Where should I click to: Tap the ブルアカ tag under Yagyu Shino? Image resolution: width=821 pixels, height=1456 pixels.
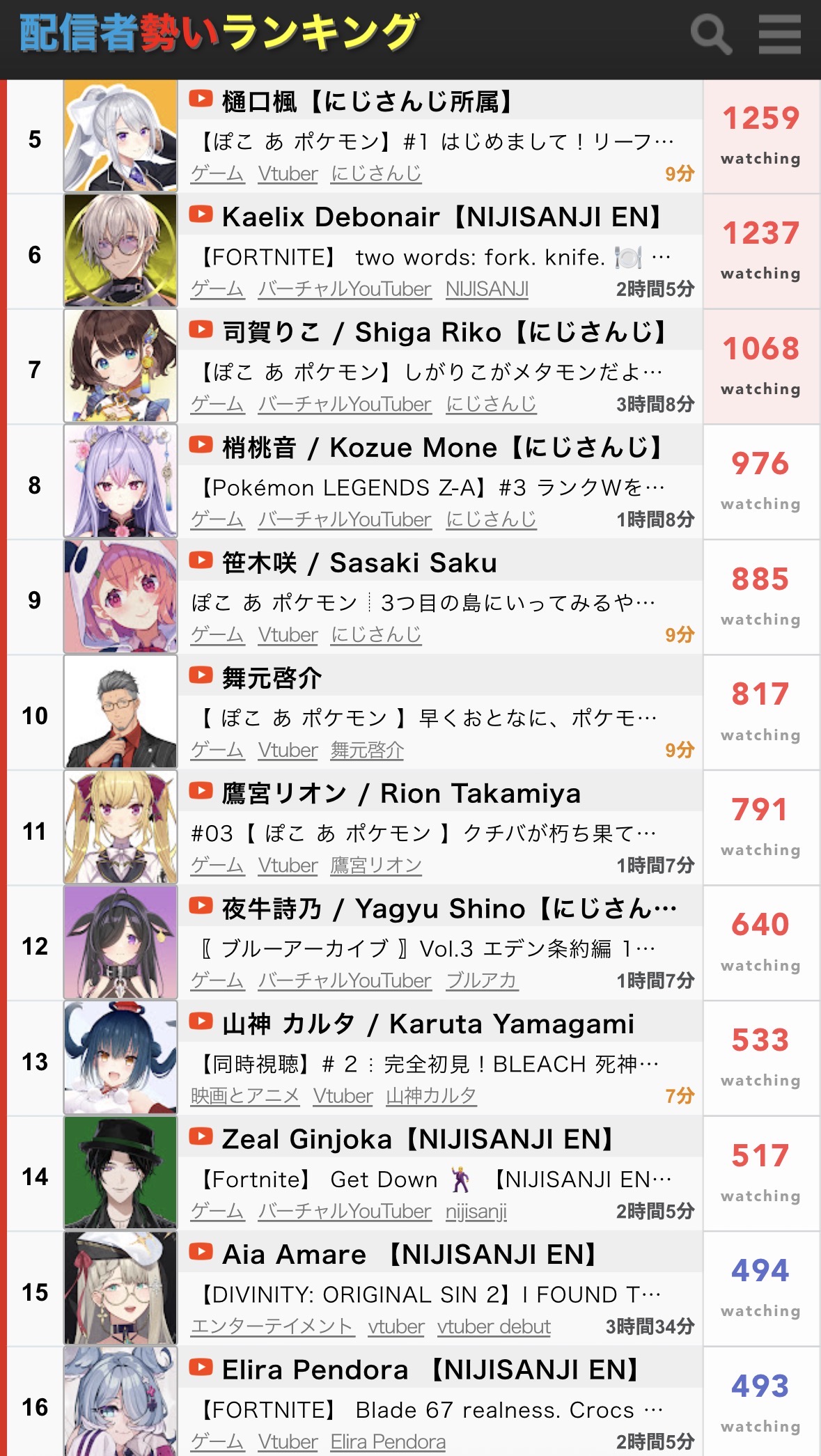[x=481, y=980]
